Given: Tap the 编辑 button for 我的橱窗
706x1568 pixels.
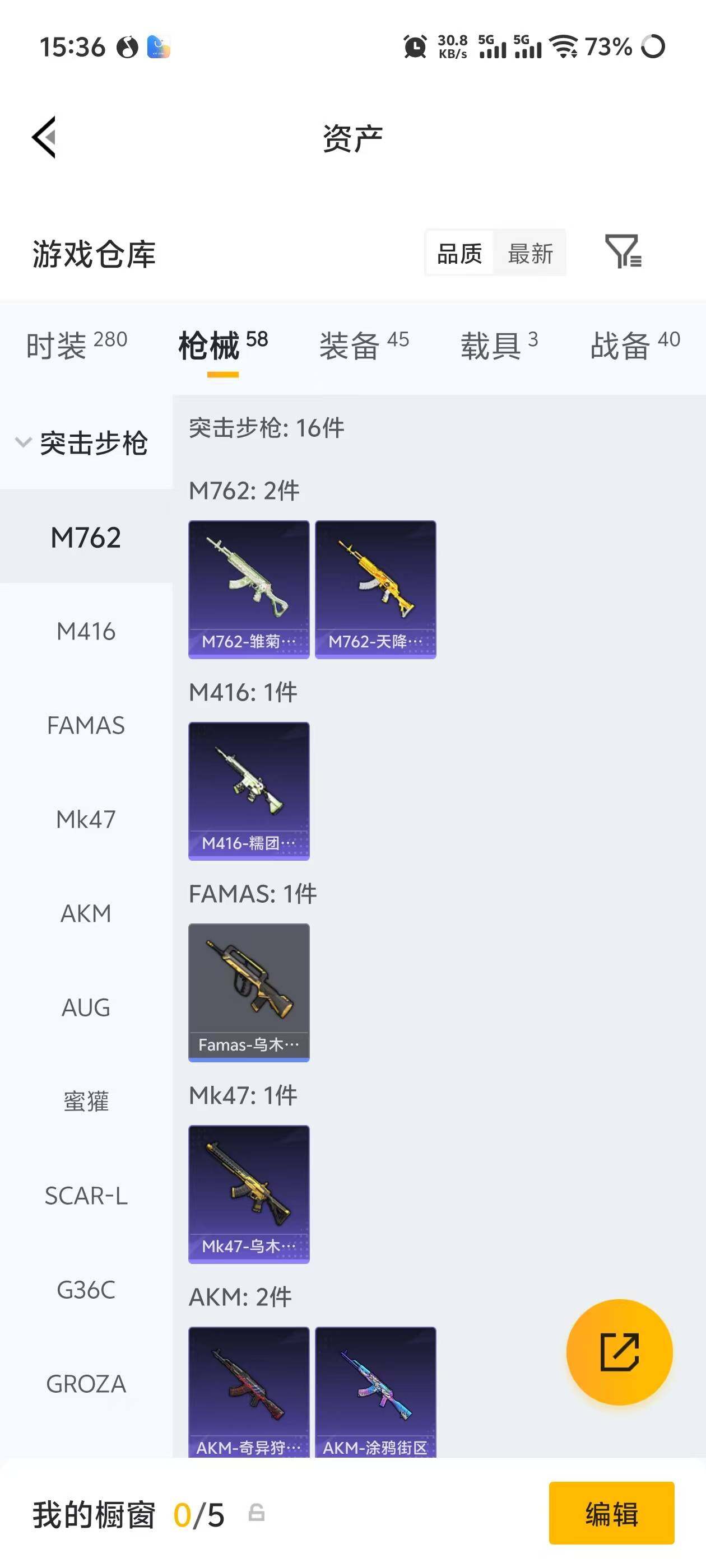Looking at the screenshot, I should 611,1513.
